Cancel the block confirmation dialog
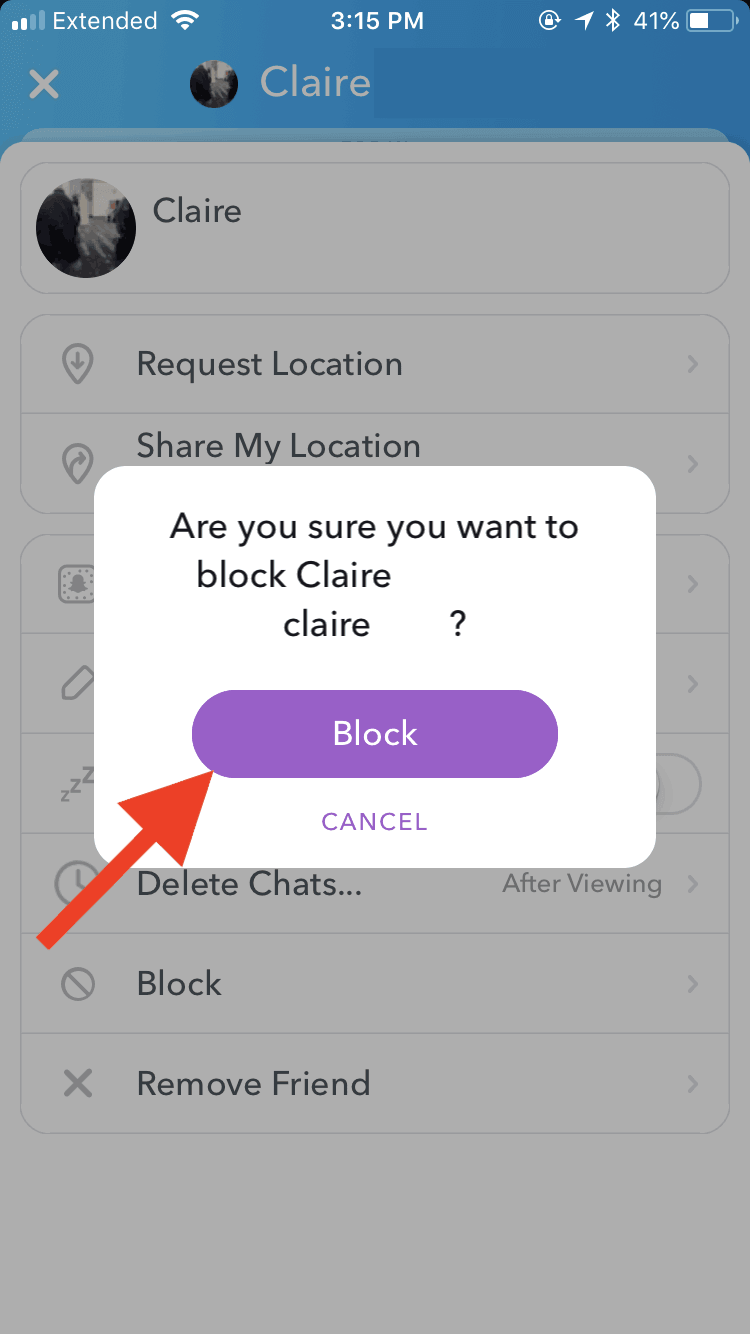The width and height of the screenshot is (750, 1334). 375,822
